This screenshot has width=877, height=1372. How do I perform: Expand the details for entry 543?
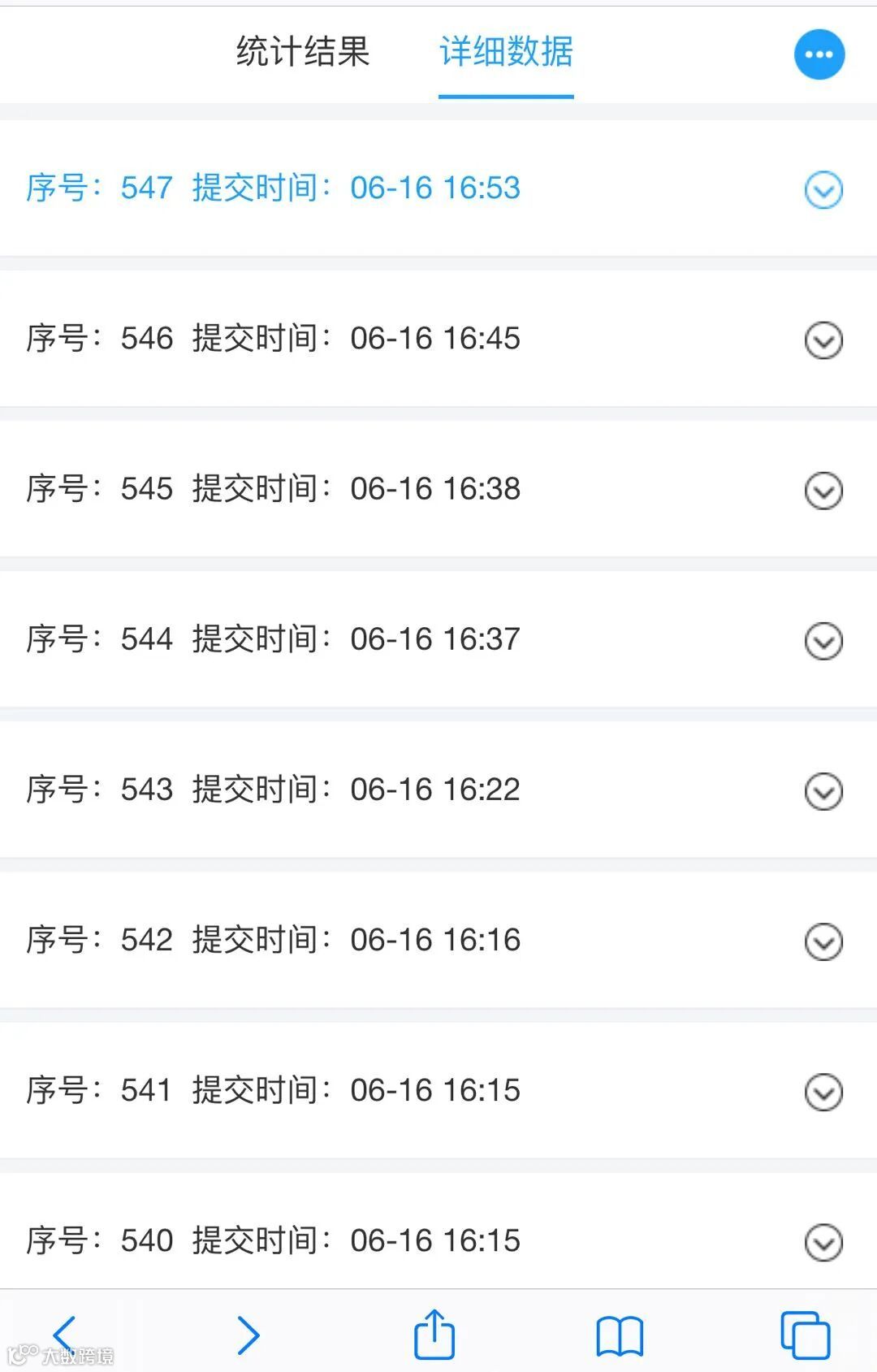point(823,791)
